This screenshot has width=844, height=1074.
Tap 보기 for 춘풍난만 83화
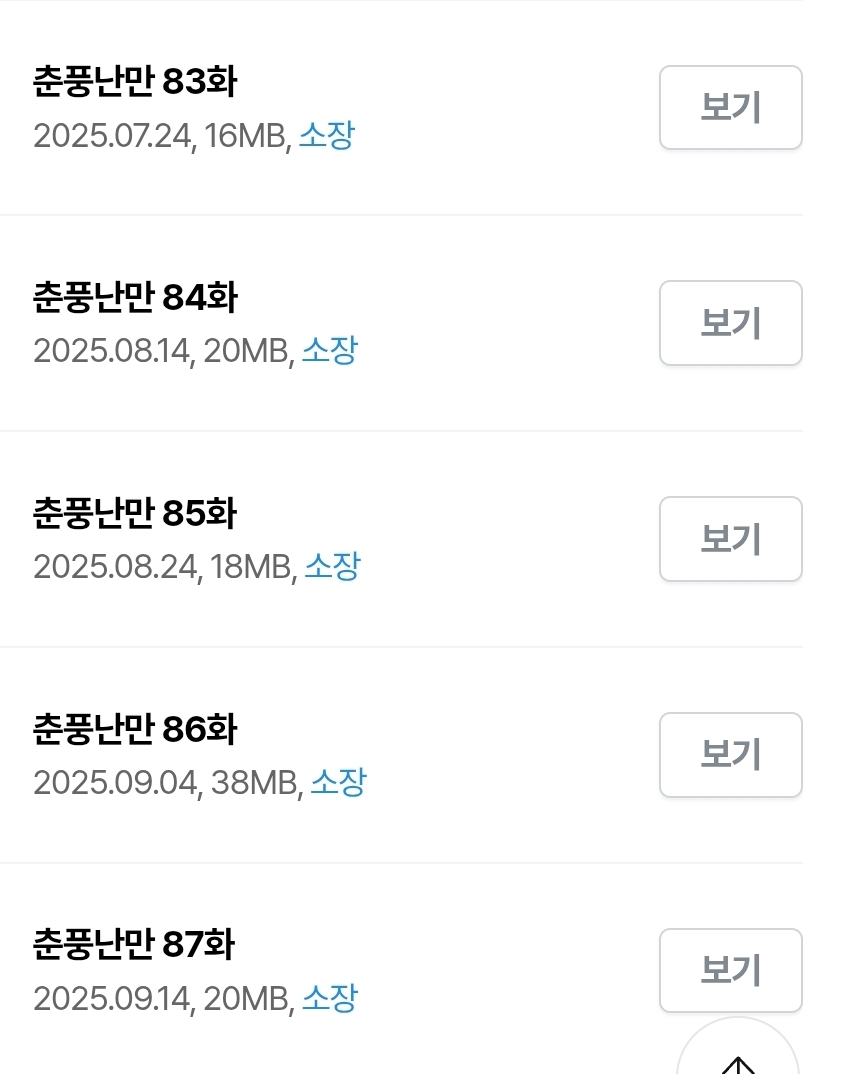(730, 108)
